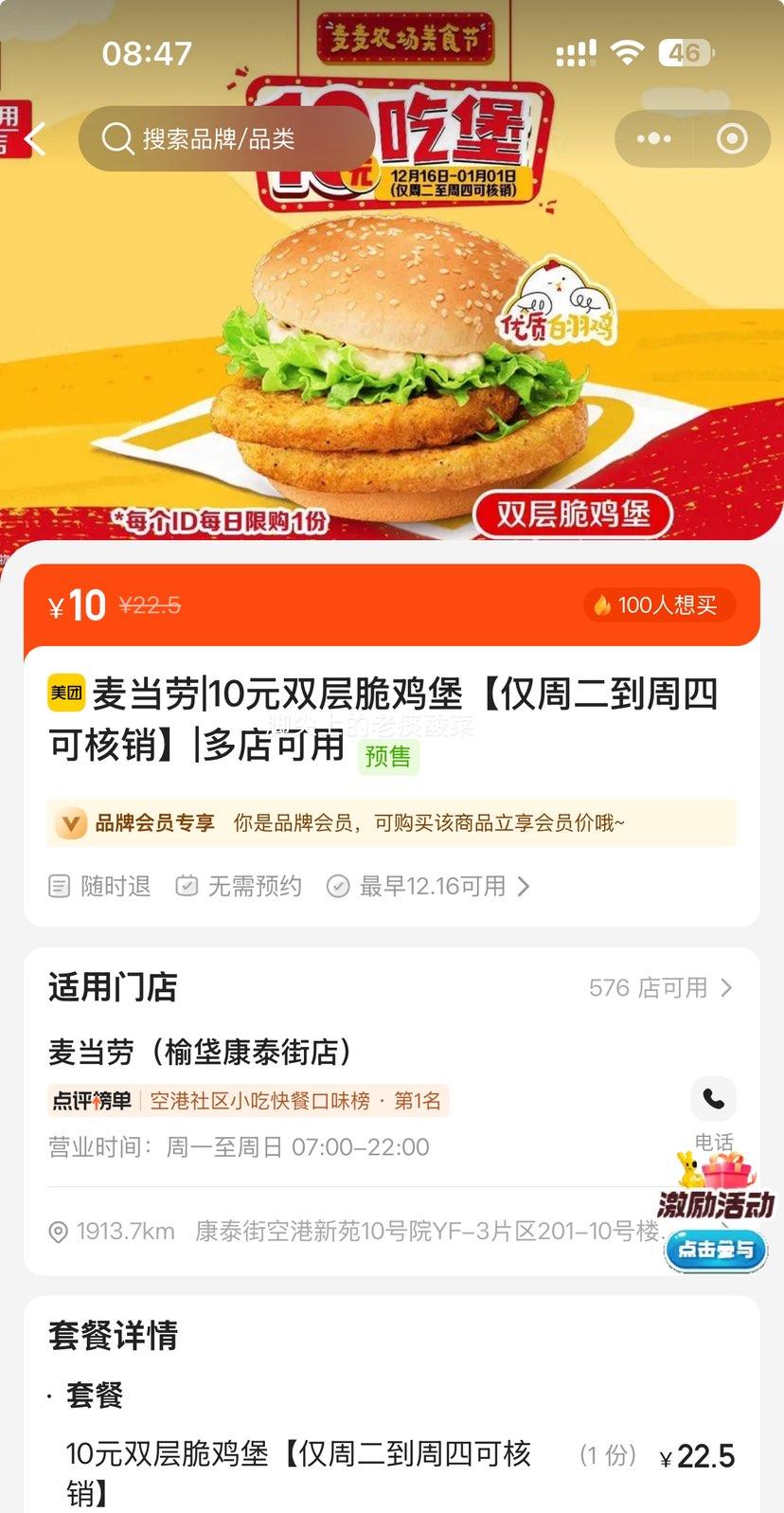
Task: Open the search magnifier icon
Action: 117,138
